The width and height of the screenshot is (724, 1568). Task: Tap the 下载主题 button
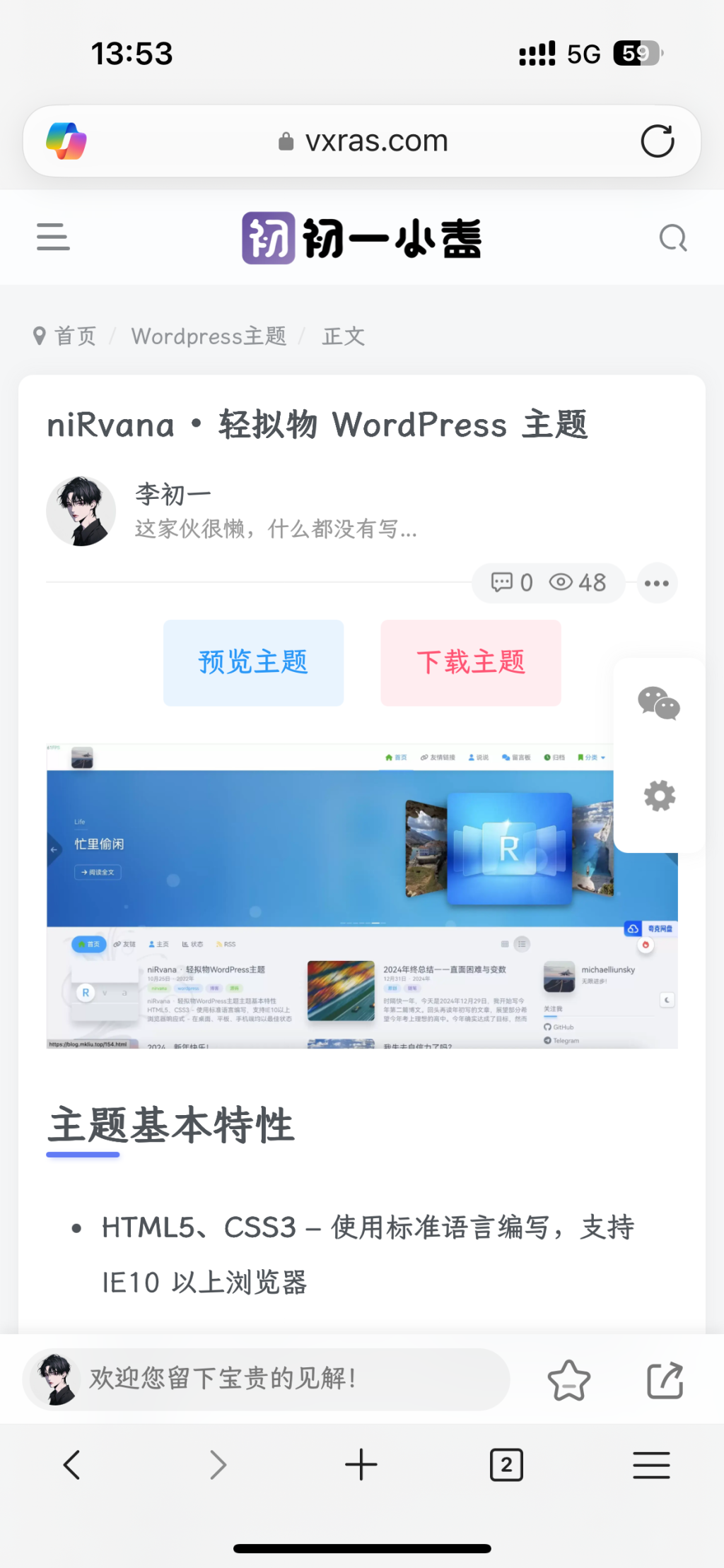coord(471,663)
